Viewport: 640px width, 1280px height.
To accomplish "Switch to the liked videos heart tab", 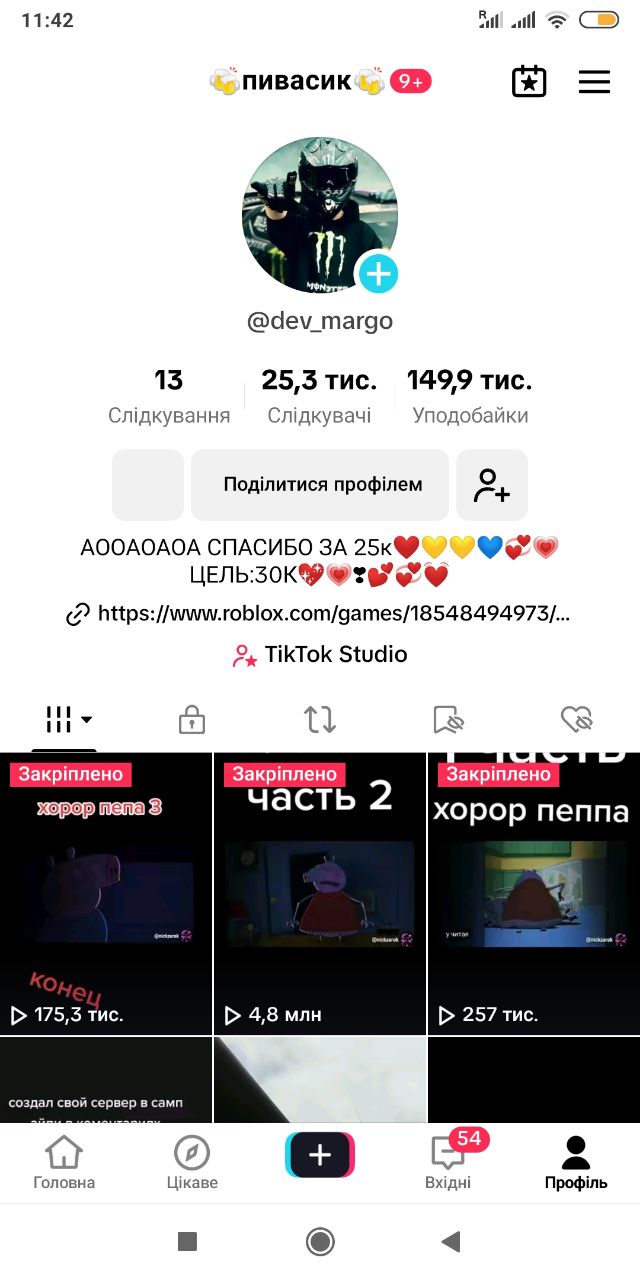I will [x=577, y=719].
